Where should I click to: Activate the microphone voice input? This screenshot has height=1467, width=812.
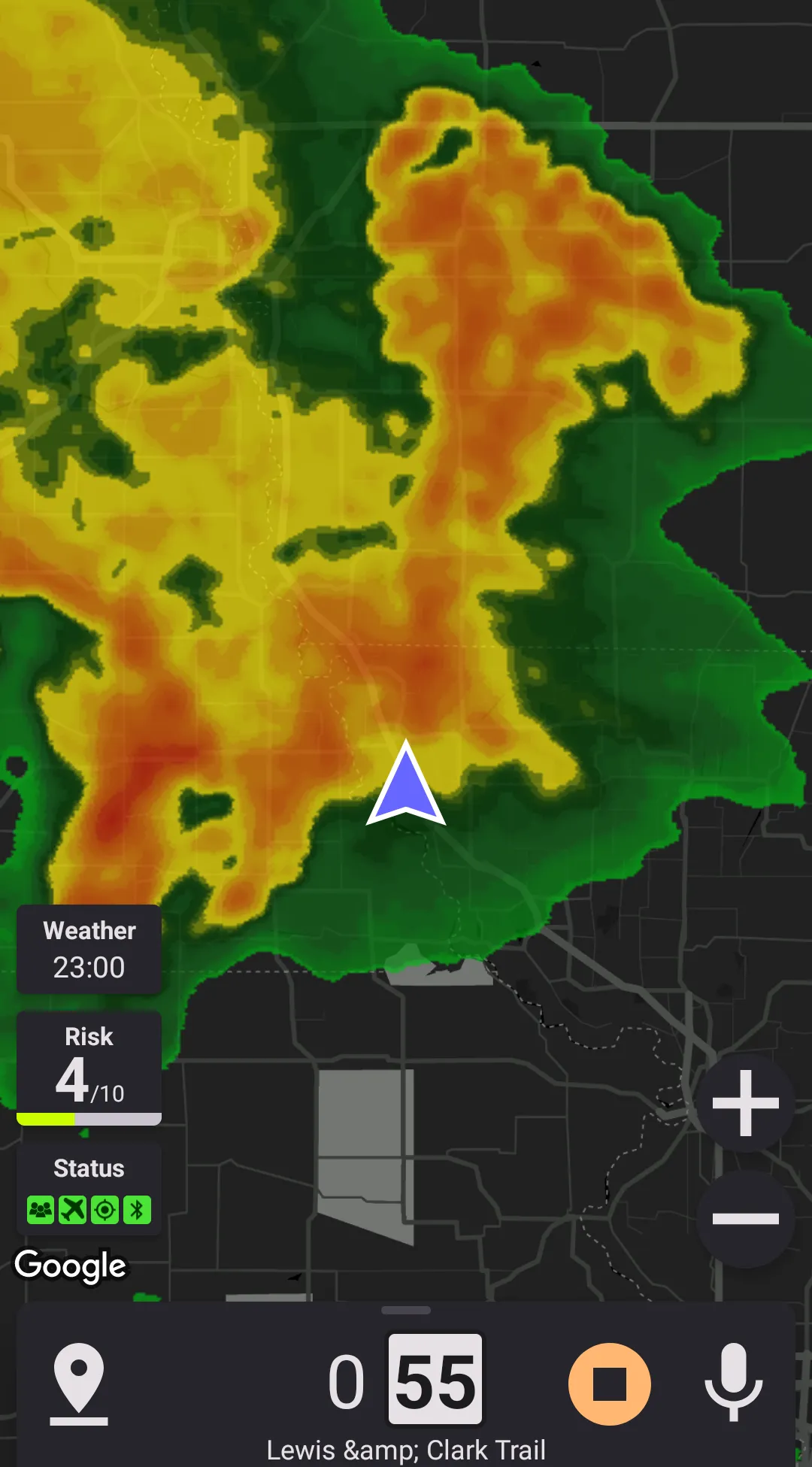(733, 1382)
